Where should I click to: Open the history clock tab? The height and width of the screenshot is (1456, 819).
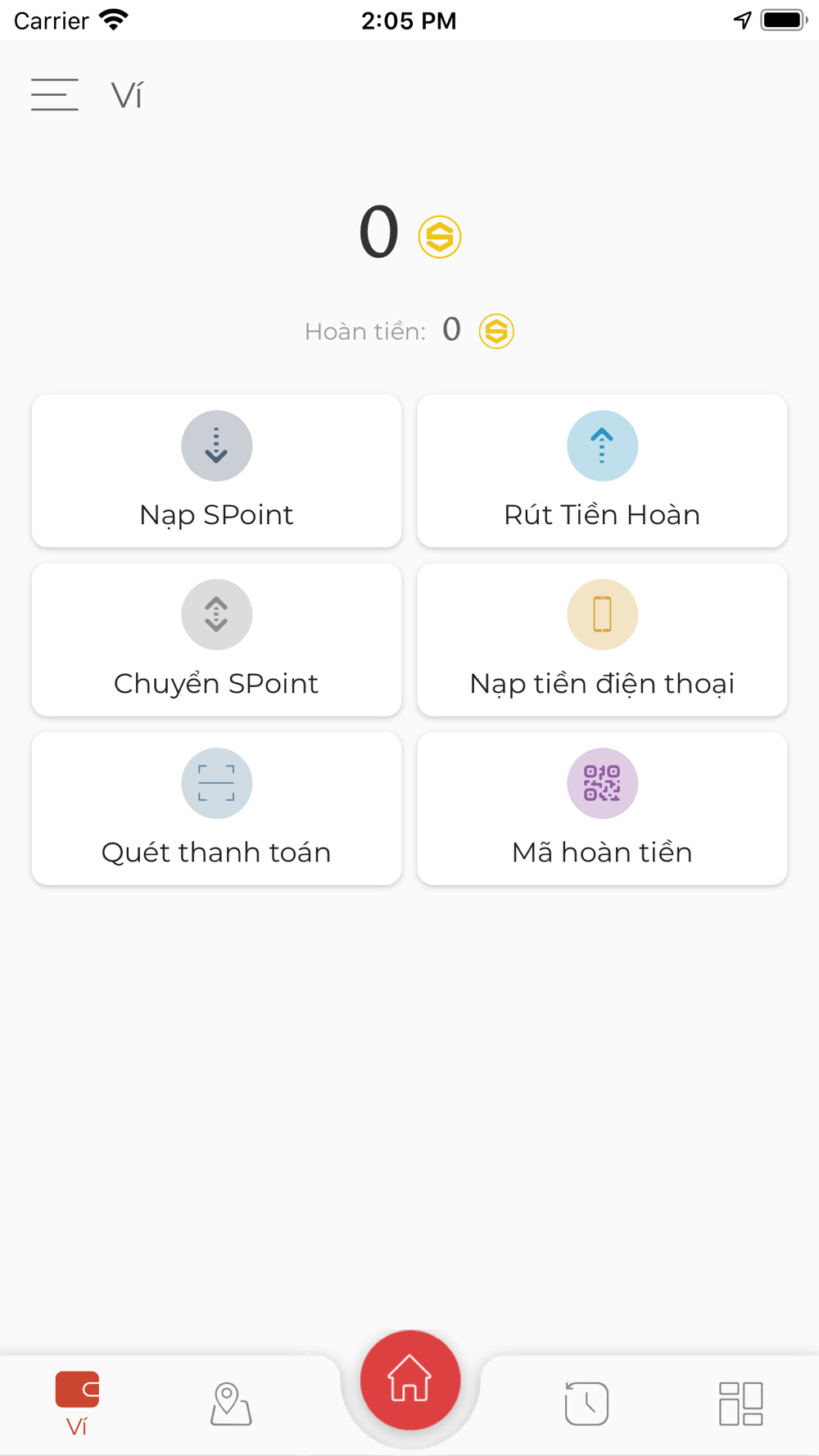pos(586,1404)
